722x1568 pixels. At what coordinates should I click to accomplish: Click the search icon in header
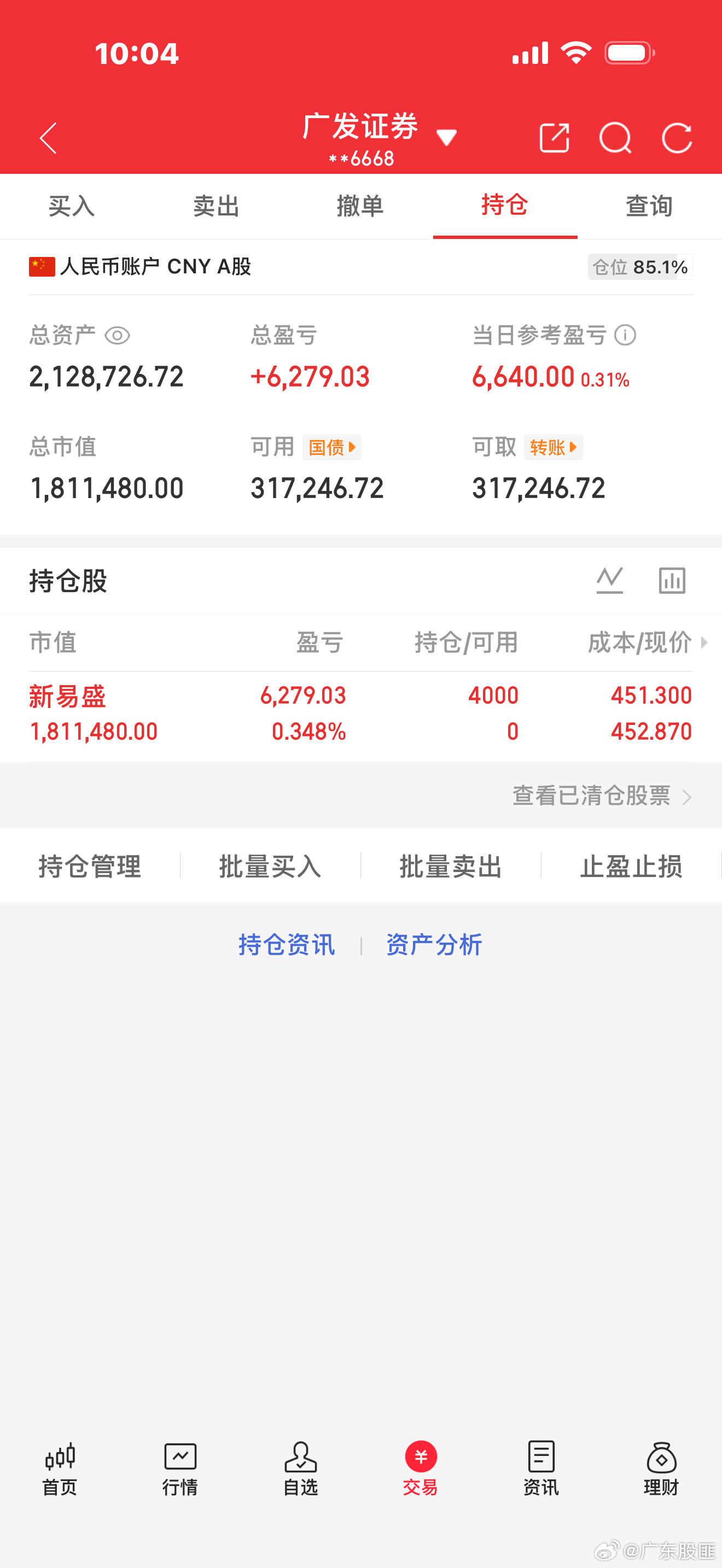click(x=615, y=138)
